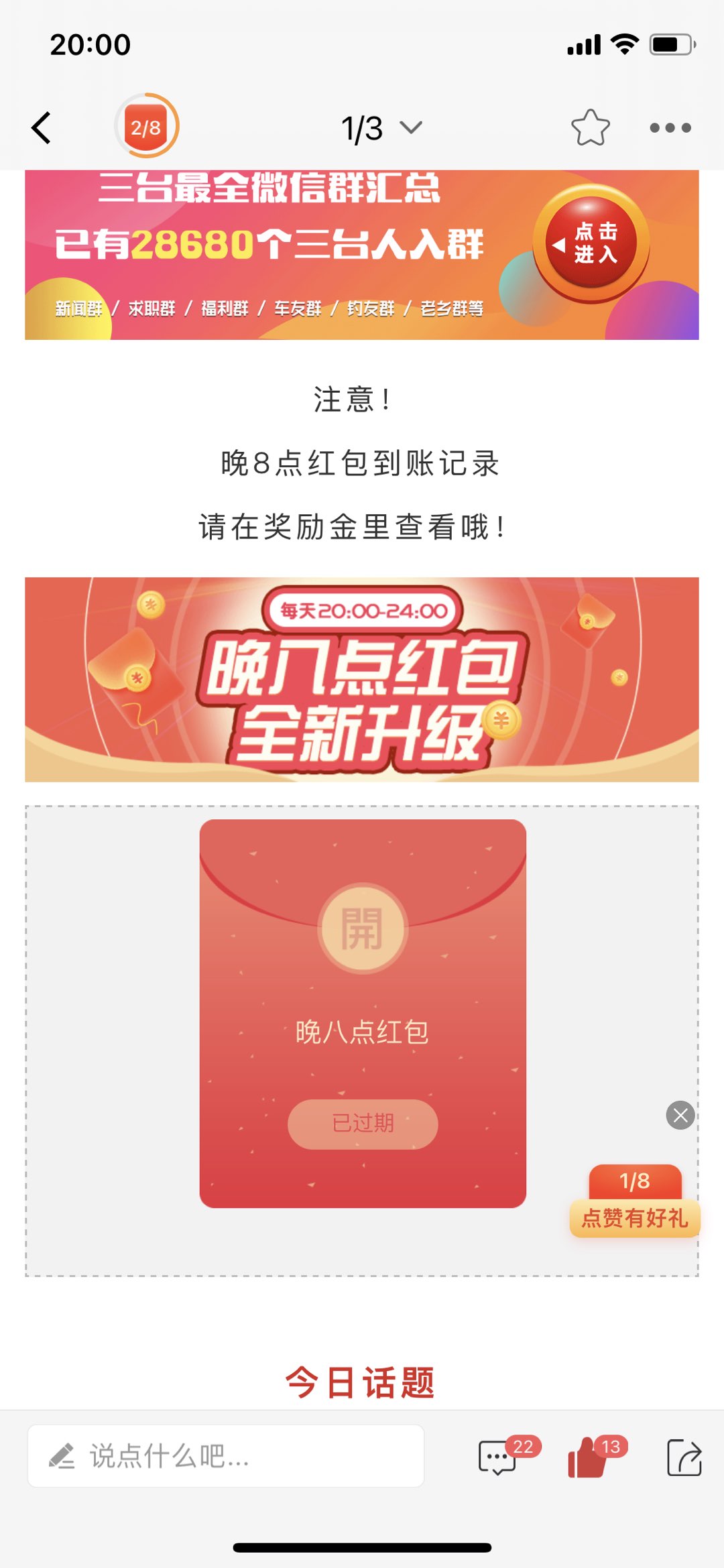Open the 晚八点红包全新升级 banner
Image resolution: width=724 pixels, height=1568 pixels.
pyautogui.click(x=362, y=679)
